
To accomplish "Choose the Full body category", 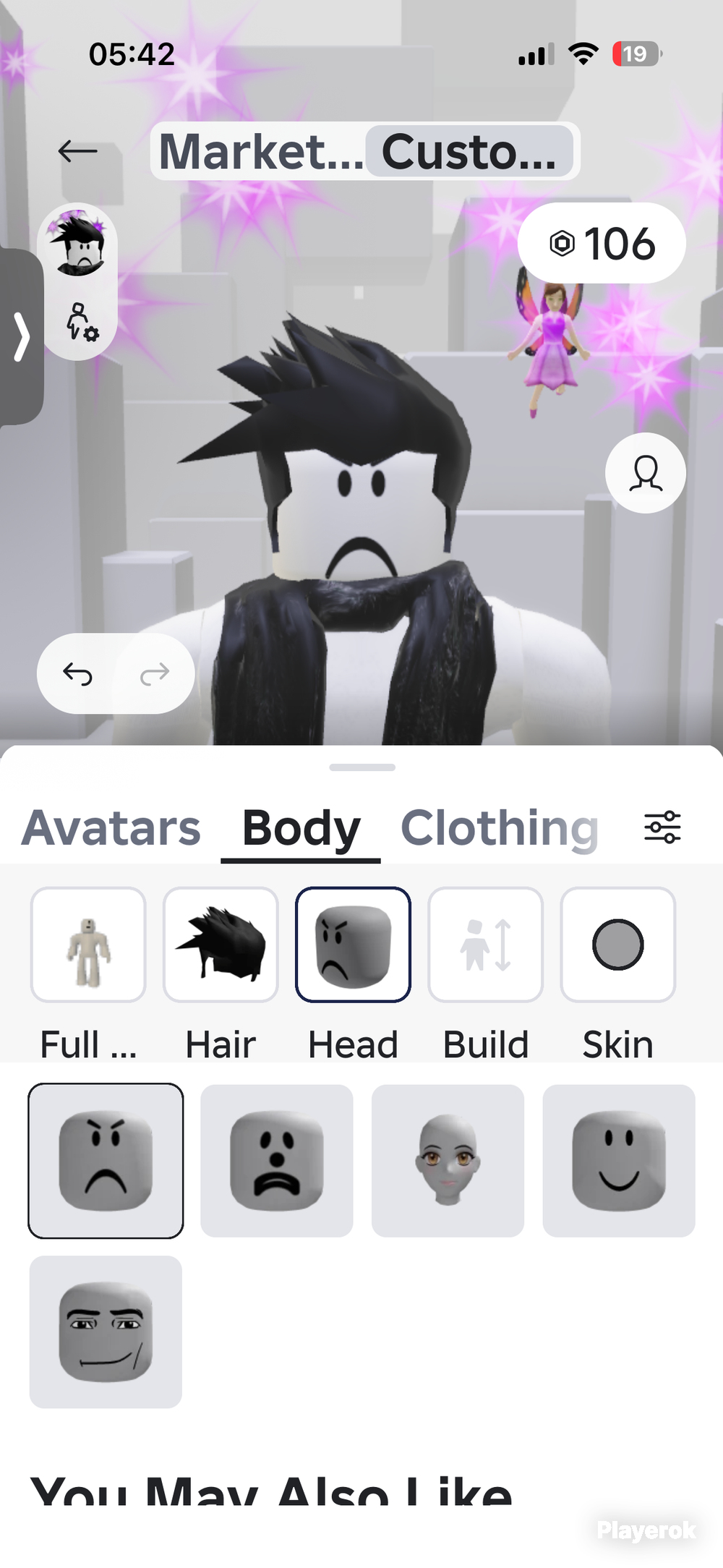I will (x=88, y=945).
